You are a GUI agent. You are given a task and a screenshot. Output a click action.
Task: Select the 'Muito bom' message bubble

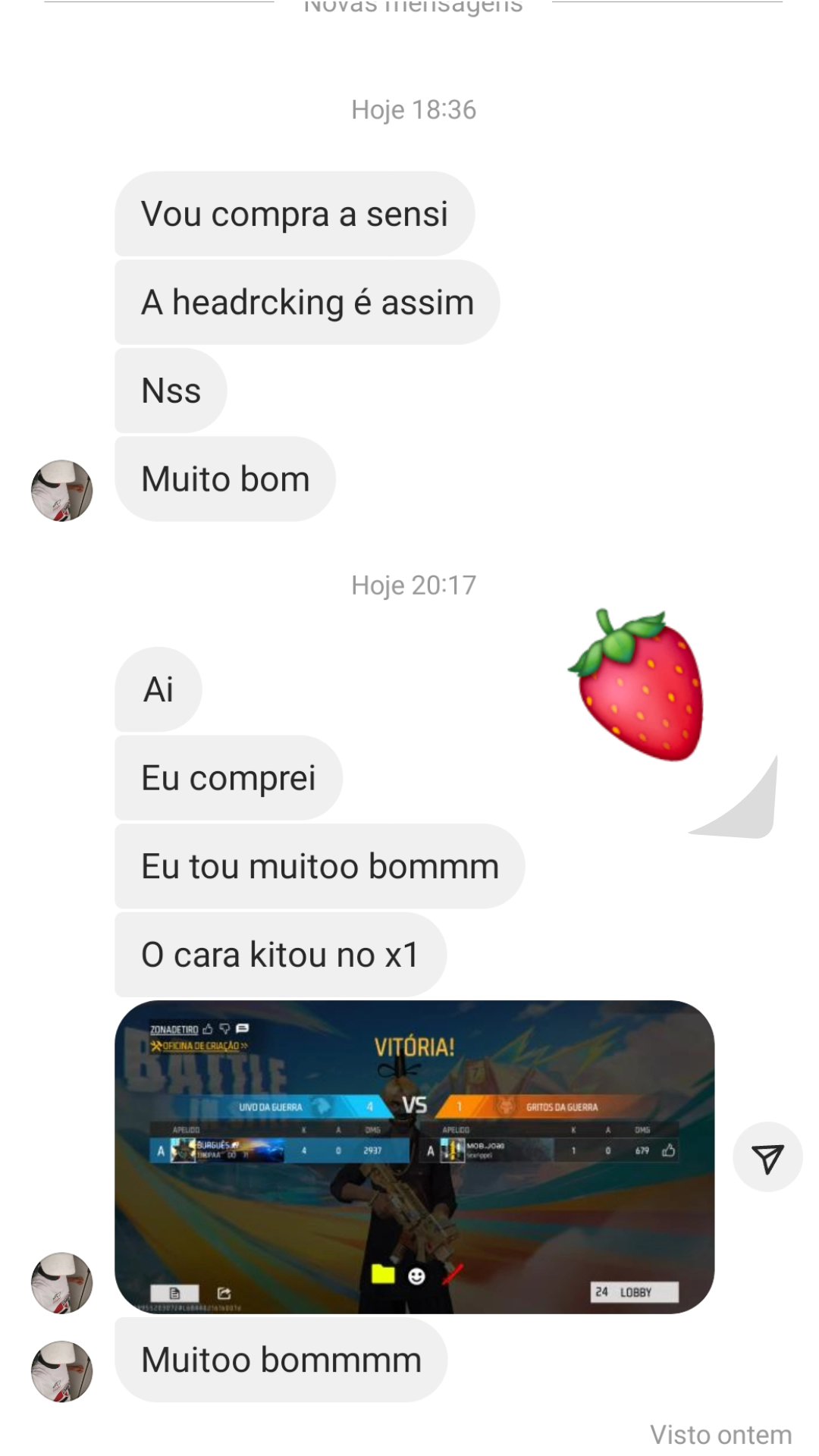click(224, 479)
